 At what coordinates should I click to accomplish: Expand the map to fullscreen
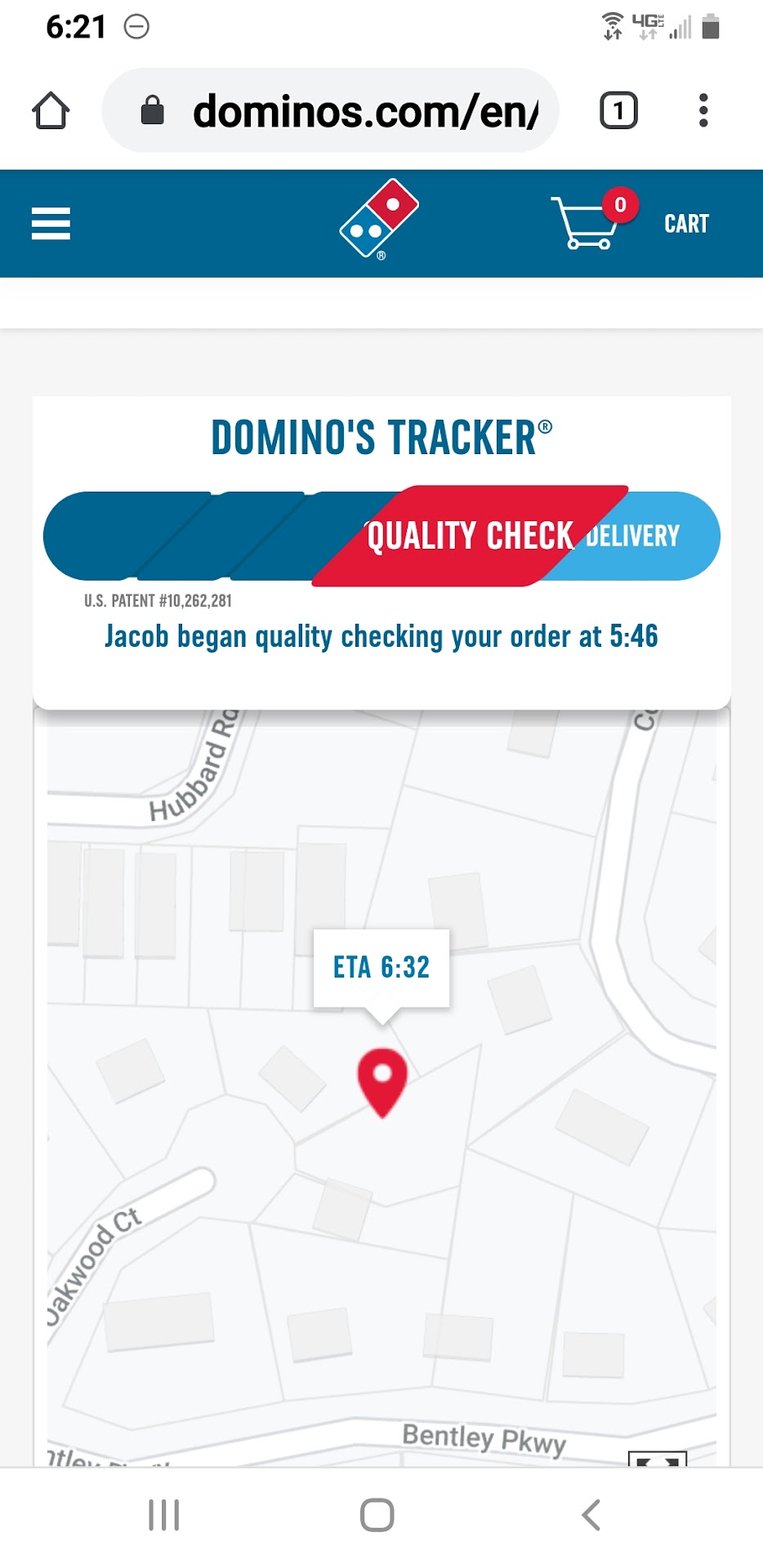(657, 1459)
